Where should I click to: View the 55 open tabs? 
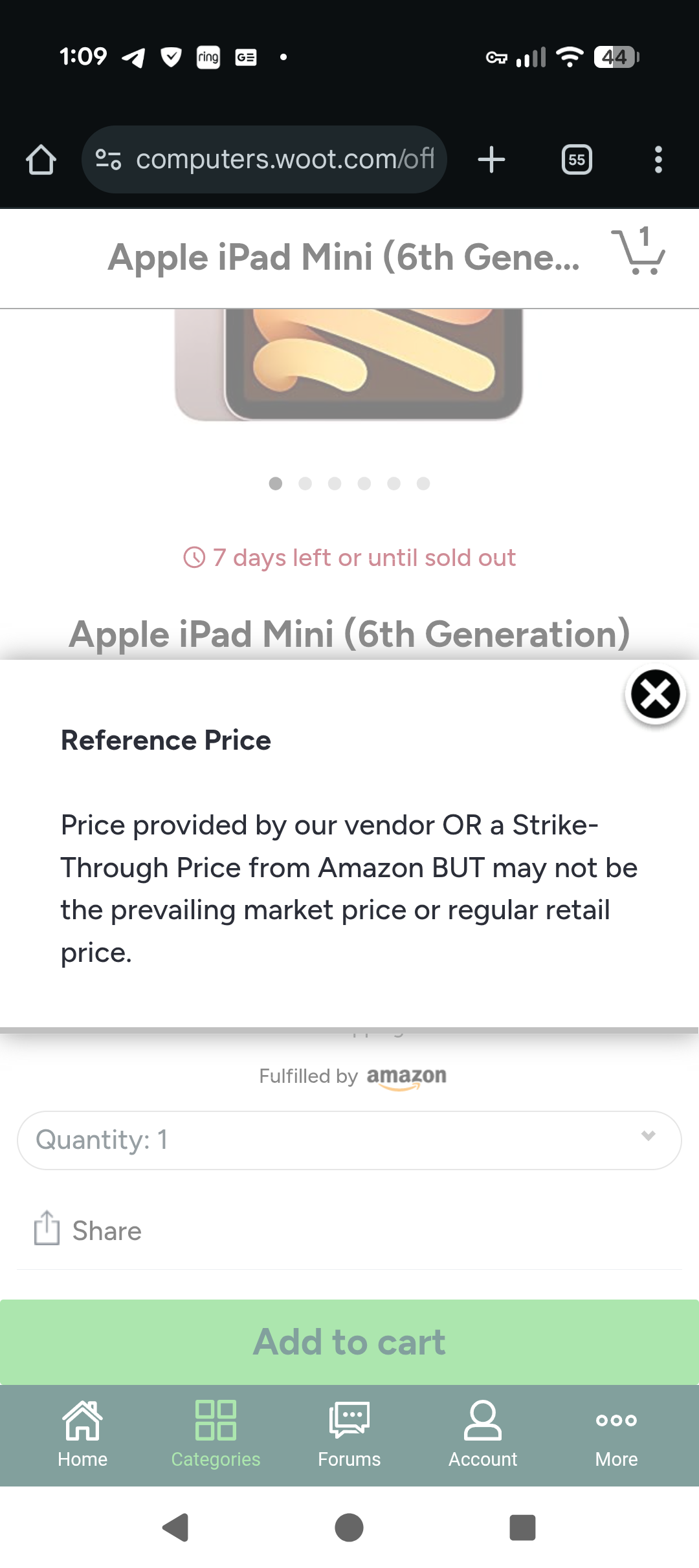pyautogui.click(x=577, y=160)
